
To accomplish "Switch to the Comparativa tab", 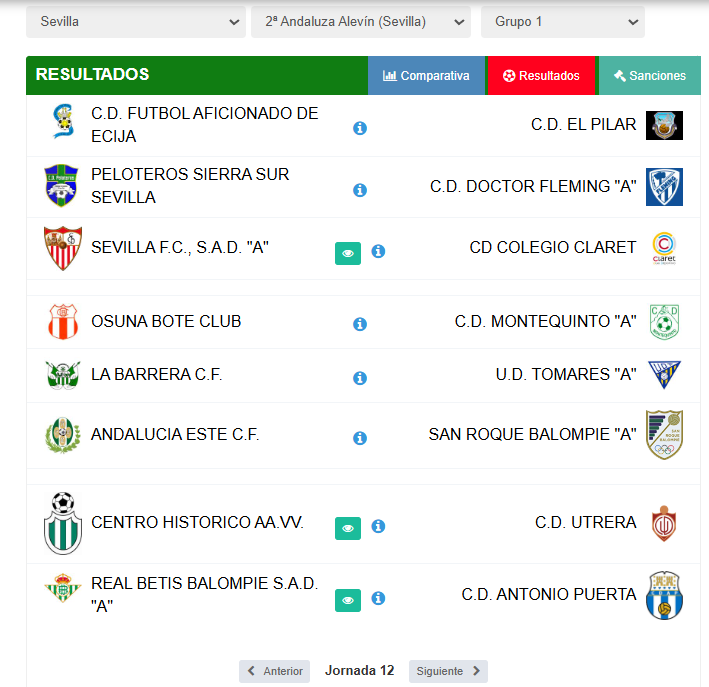I will pos(426,75).
